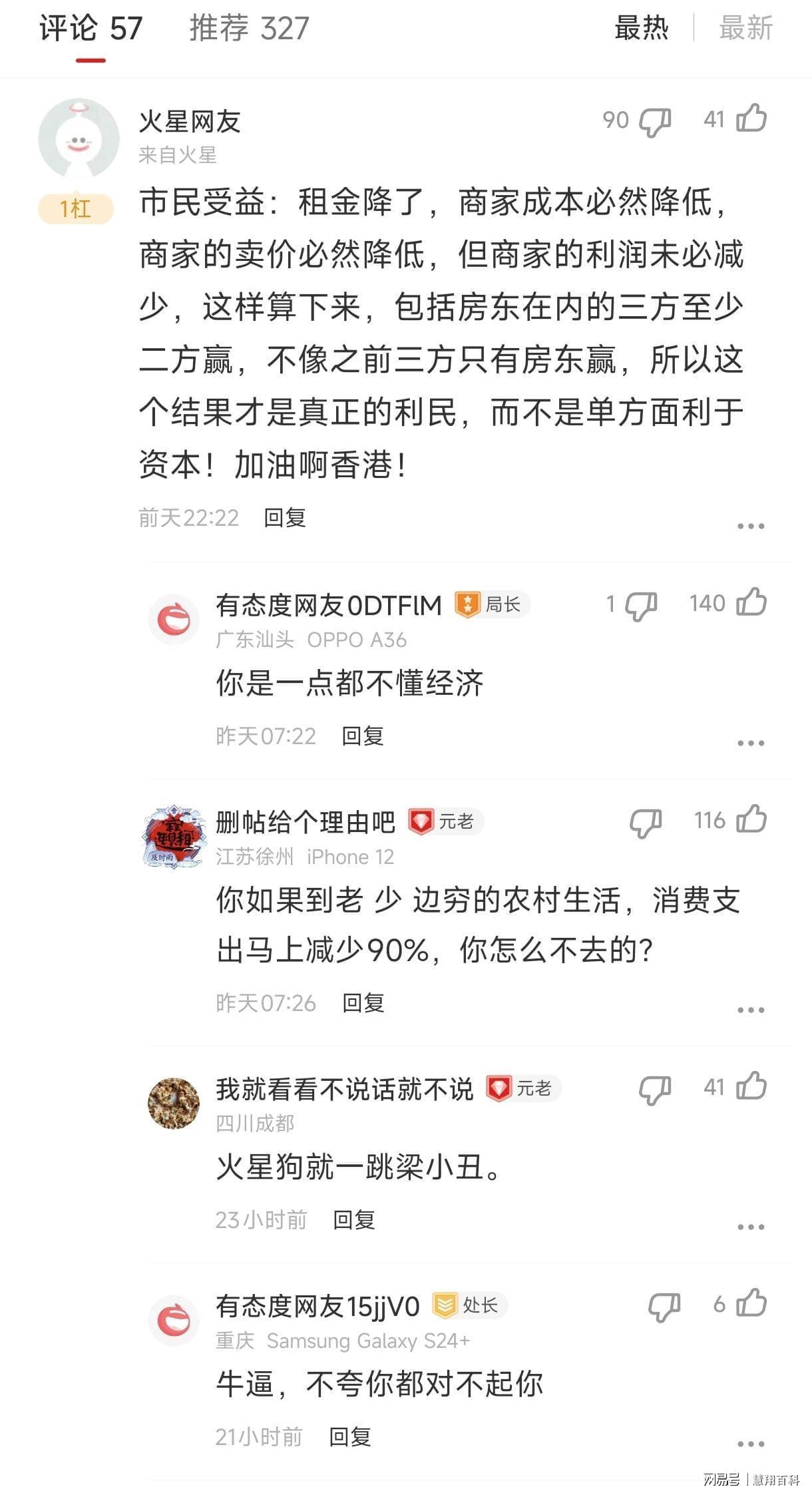Image resolution: width=812 pixels, height=1493 pixels.
Task: Open more options on 删帖给个理由吧's reply
Action: pos(750,1010)
